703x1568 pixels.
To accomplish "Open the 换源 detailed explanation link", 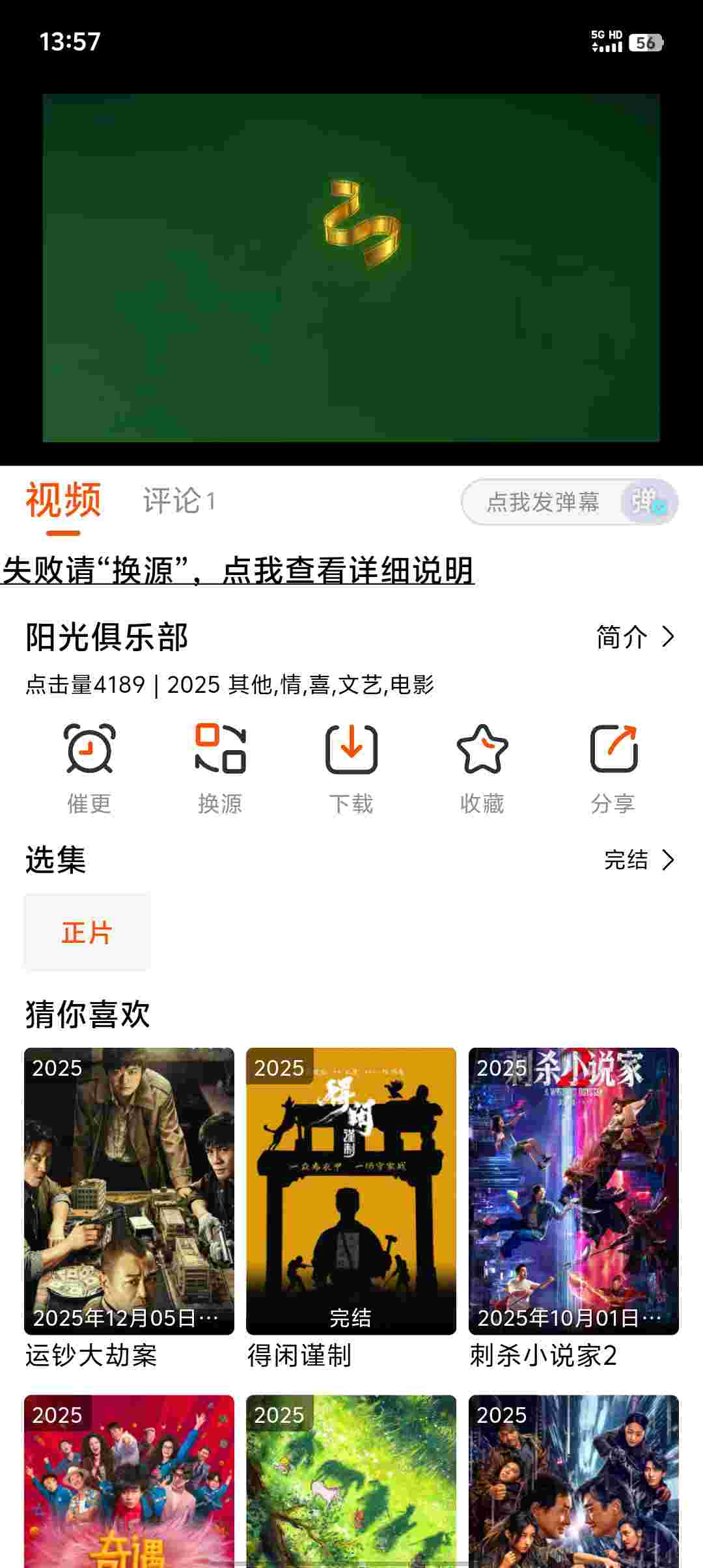I will point(238,571).
